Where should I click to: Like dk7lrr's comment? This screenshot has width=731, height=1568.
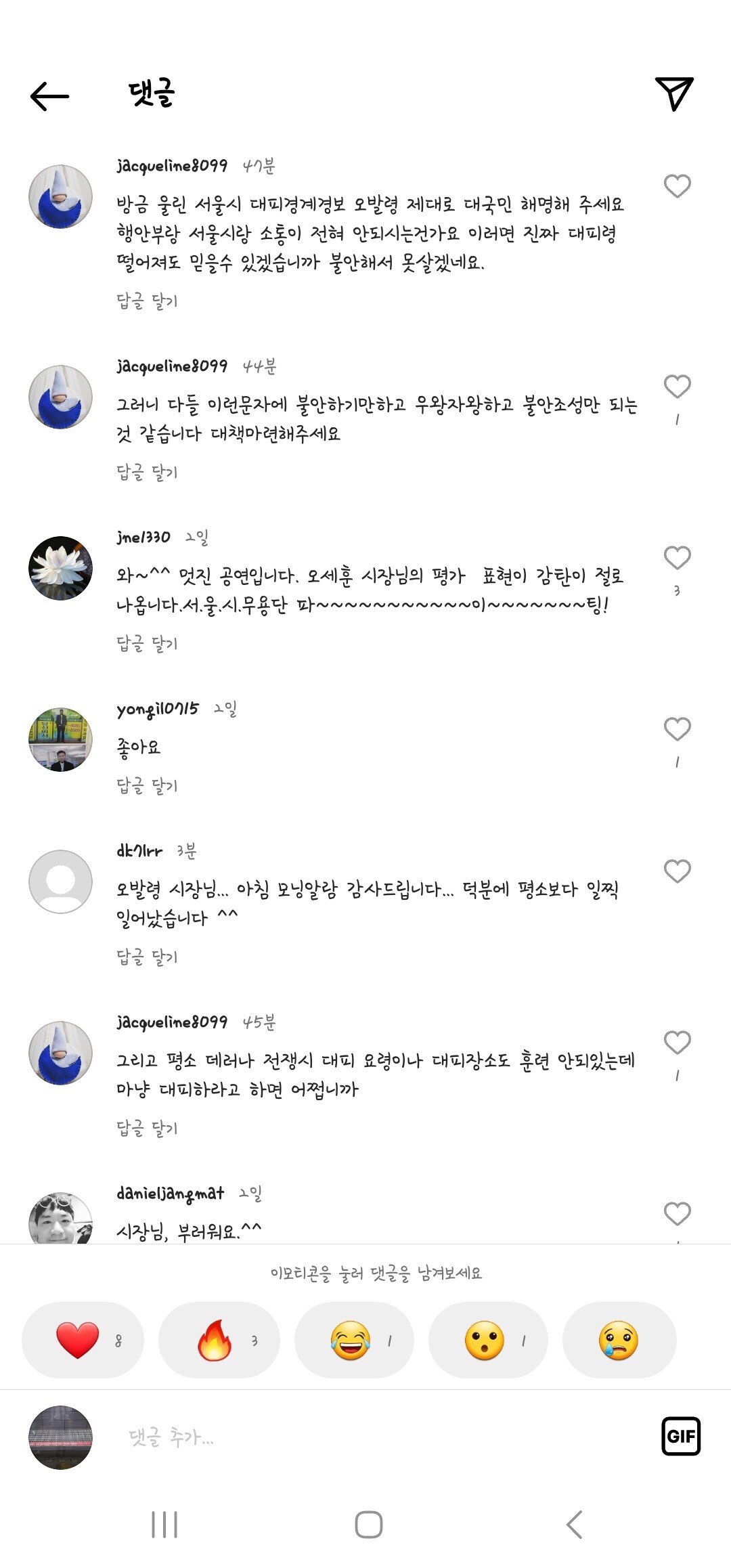coord(677,871)
